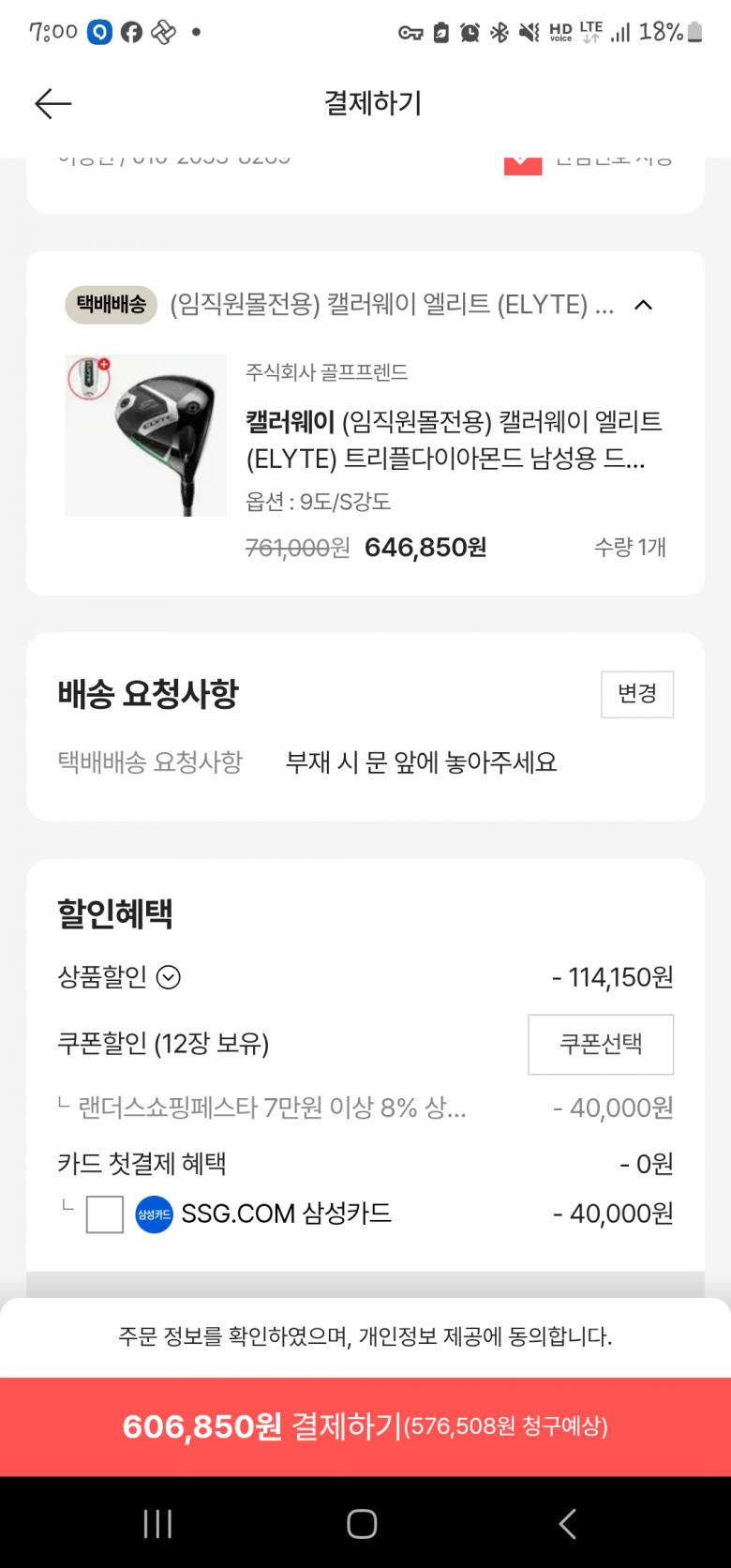Tap 변경 to edit delivery request
The width and height of the screenshot is (731, 1568).
(636, 694)
